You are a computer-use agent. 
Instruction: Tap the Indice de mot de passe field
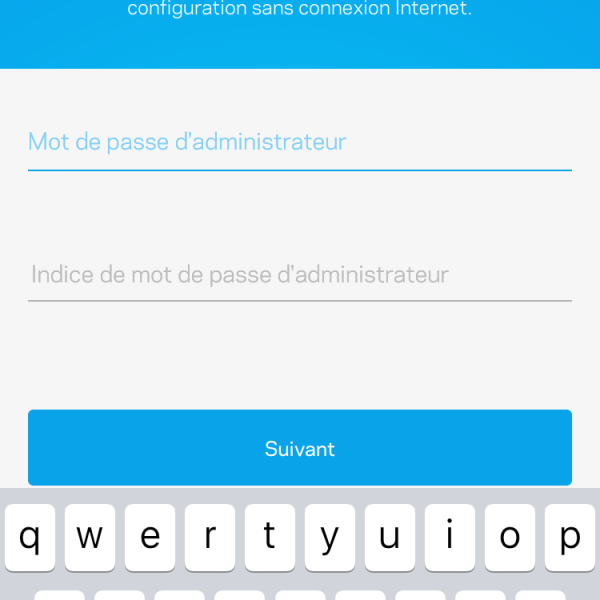(x=299, y=274)
